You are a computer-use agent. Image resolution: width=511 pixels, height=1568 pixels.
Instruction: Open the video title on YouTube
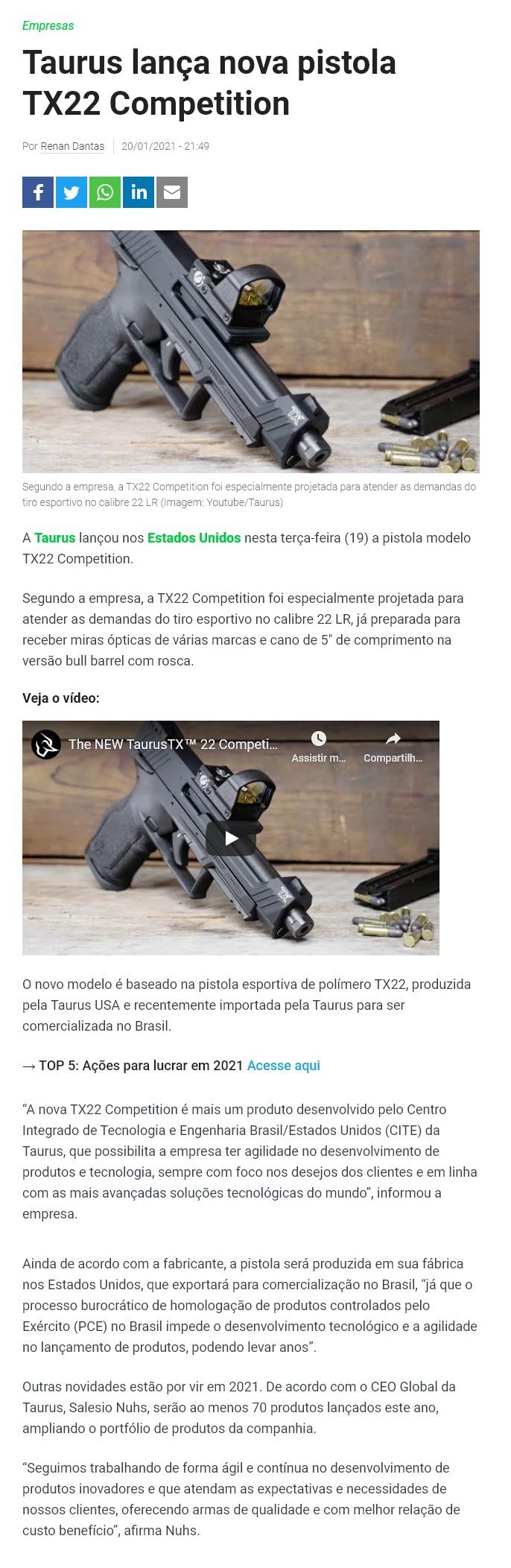tap(173, 744)
